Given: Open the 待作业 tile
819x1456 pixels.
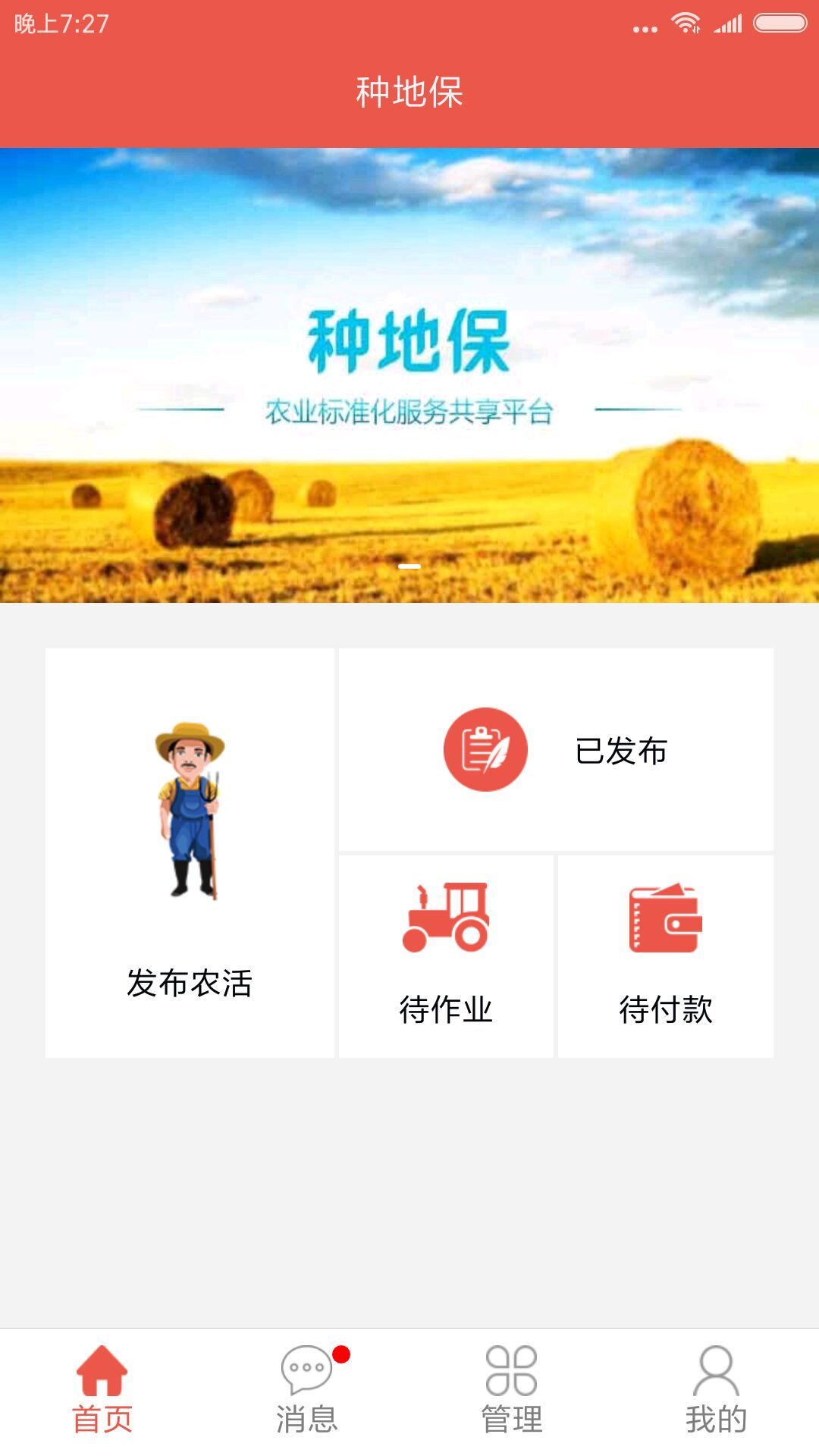Looking at the screenshot, I should pos(446,956).
